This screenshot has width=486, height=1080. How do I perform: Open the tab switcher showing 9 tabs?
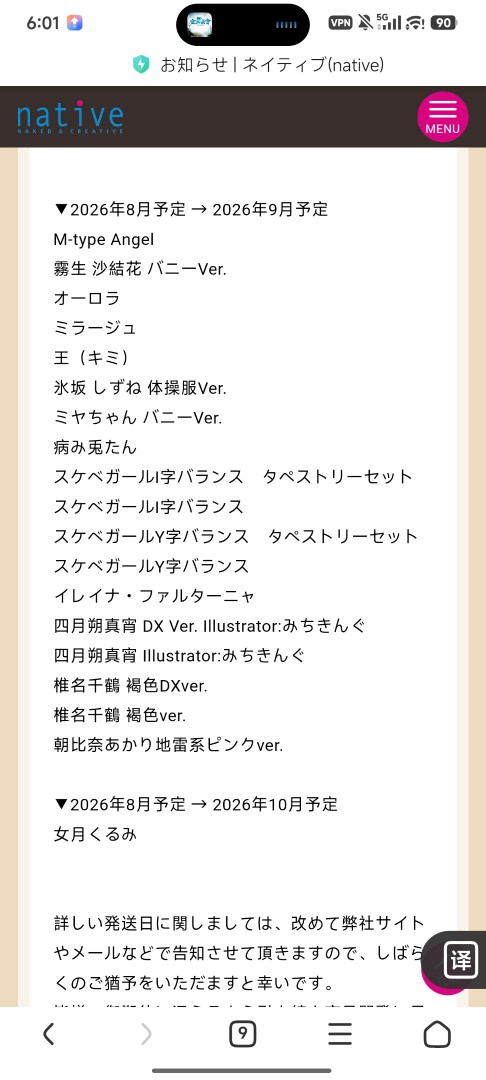[242, 1034]
